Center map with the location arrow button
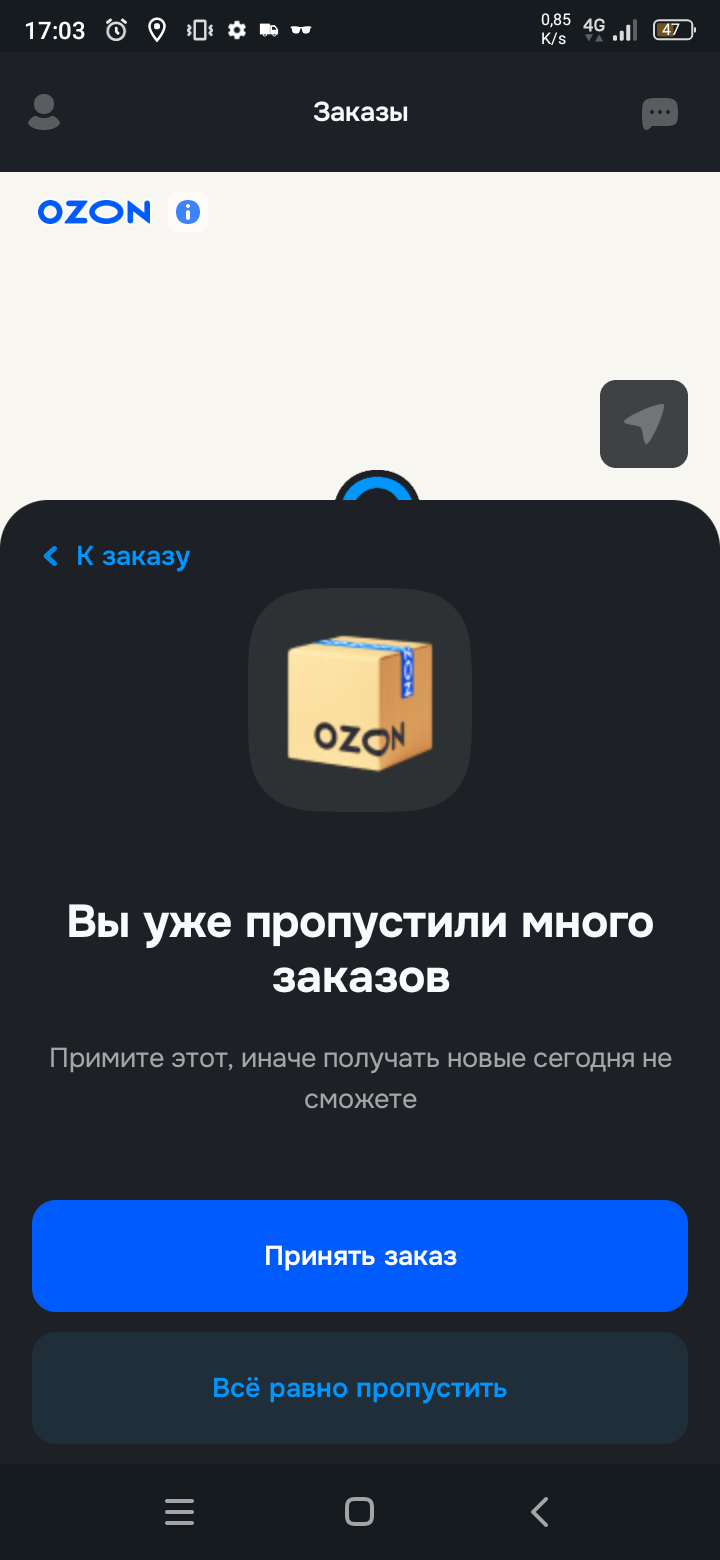Viewport: 720px width, 1560px height. 644,424
